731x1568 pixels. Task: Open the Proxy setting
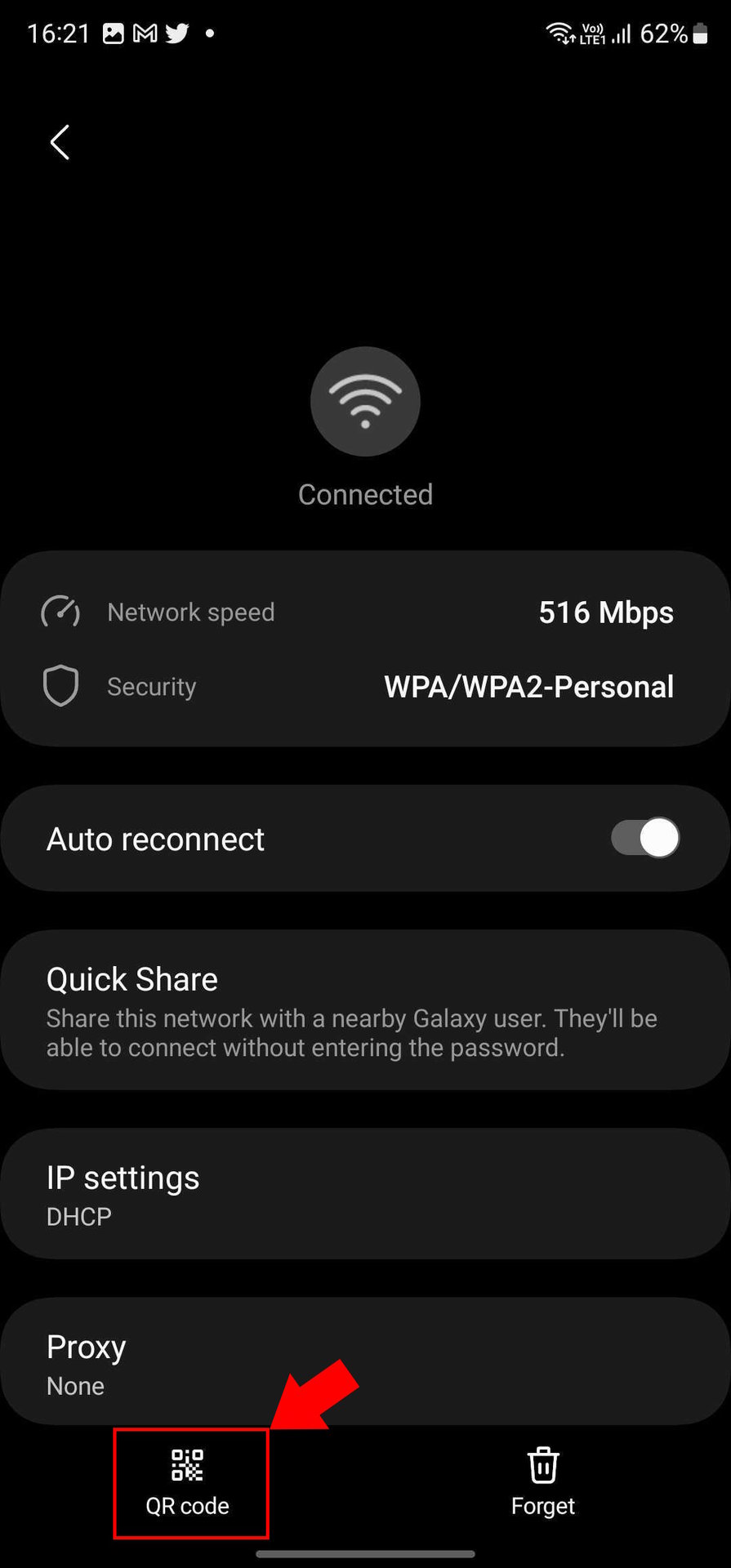365,1362
